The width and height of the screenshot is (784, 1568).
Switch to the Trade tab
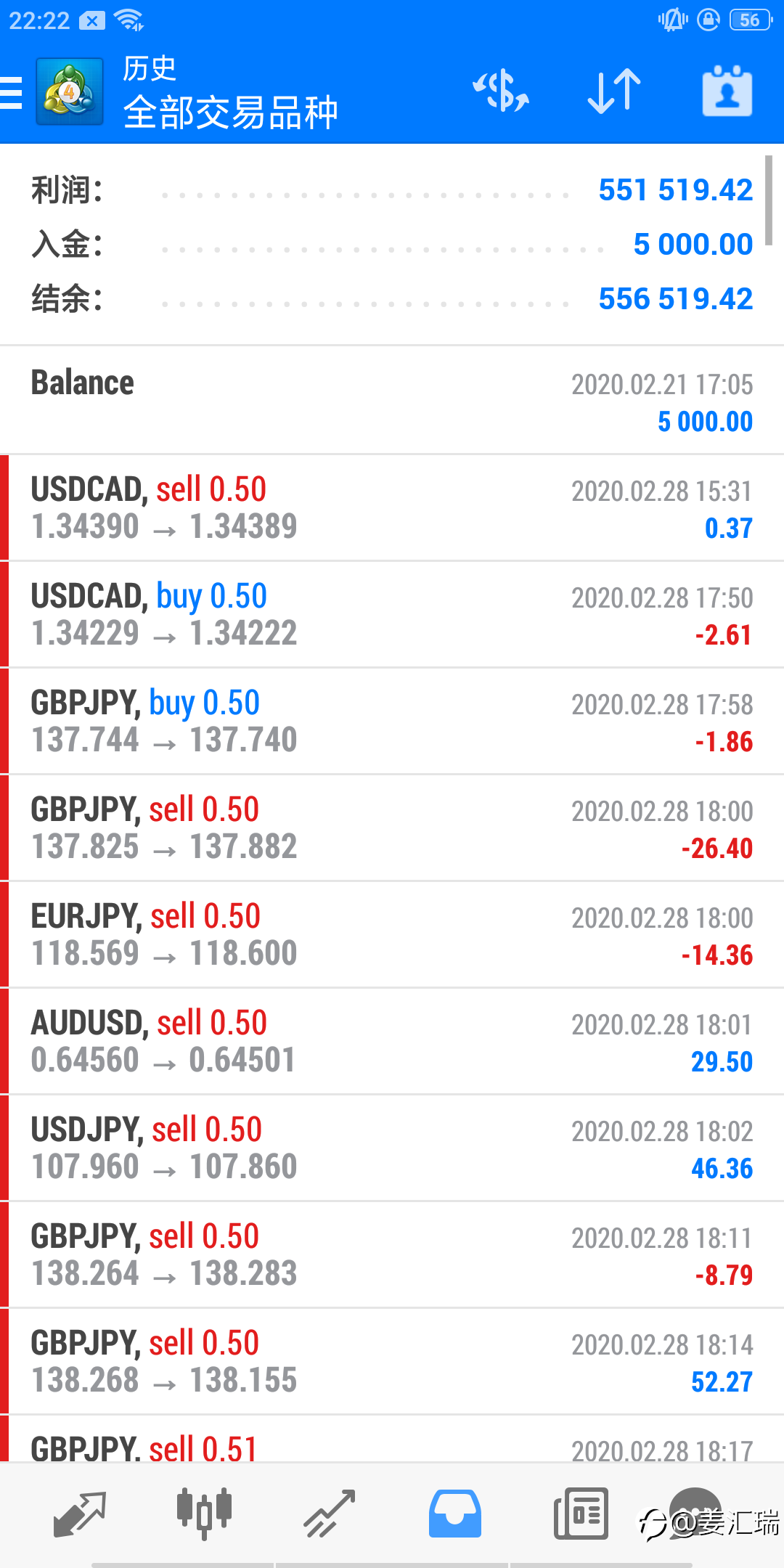click(x=330, y=1514)
